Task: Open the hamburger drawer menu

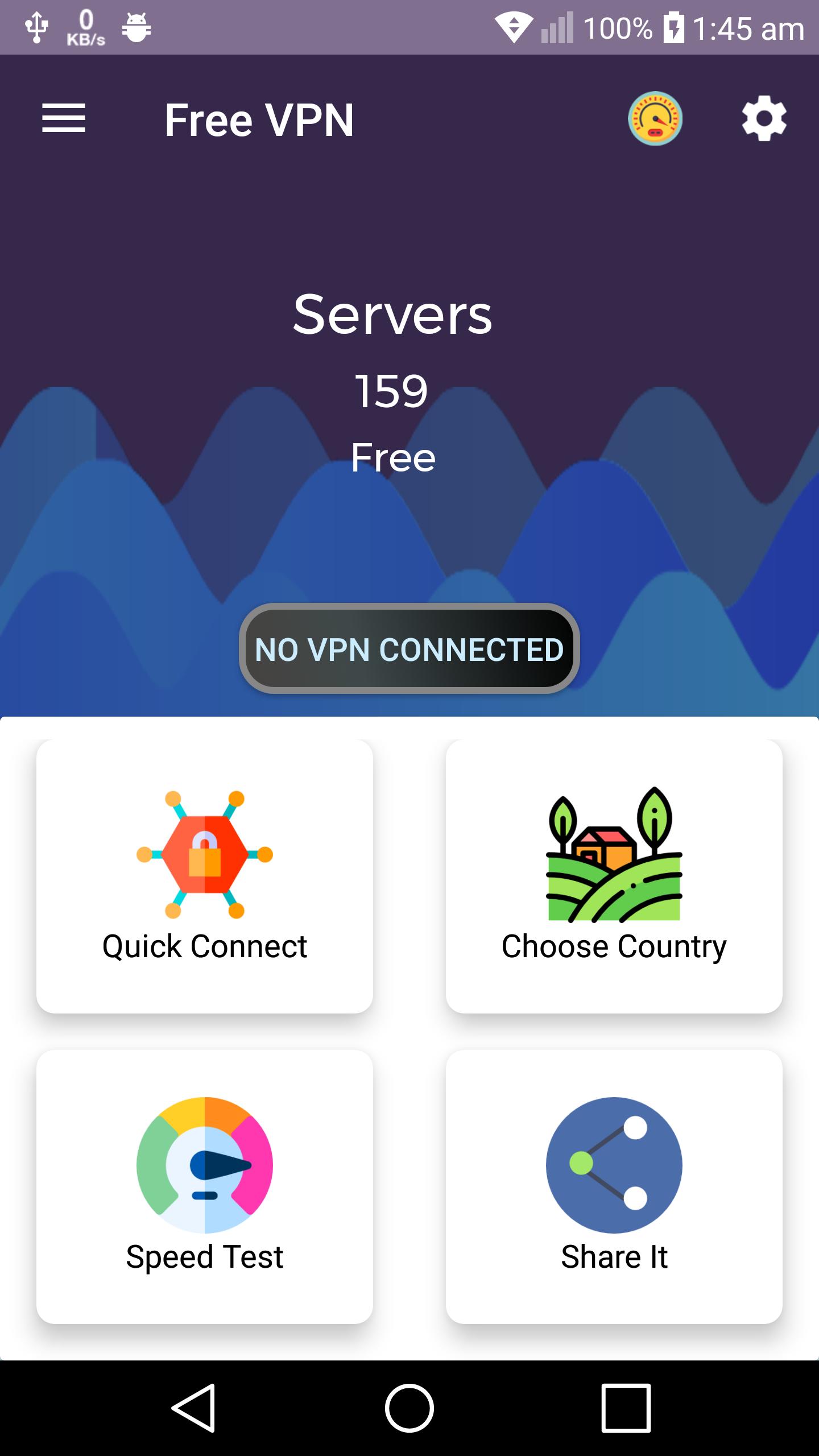Action: [x=64, y=118]
